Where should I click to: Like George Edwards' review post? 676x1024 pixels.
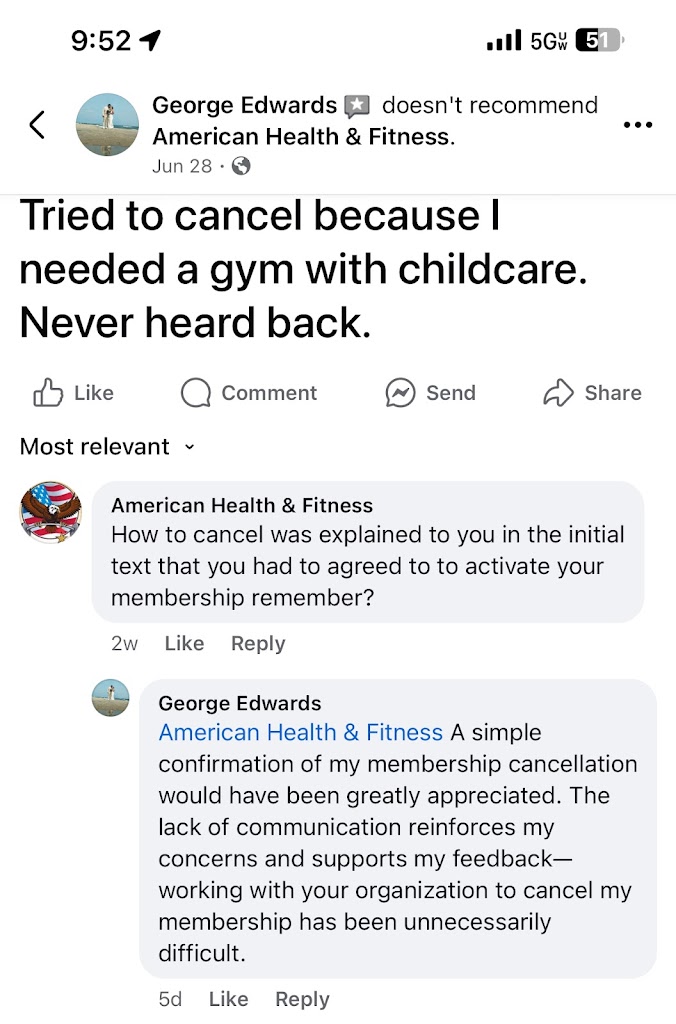tap(74, 393)
